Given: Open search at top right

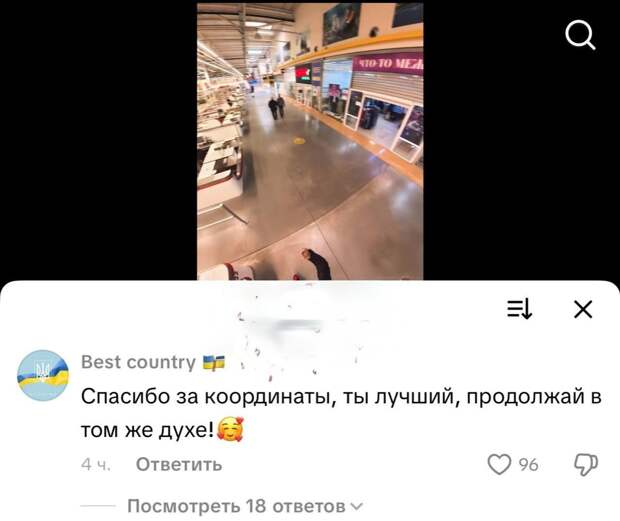Looking at the screenshot, I should coord(580,36).
